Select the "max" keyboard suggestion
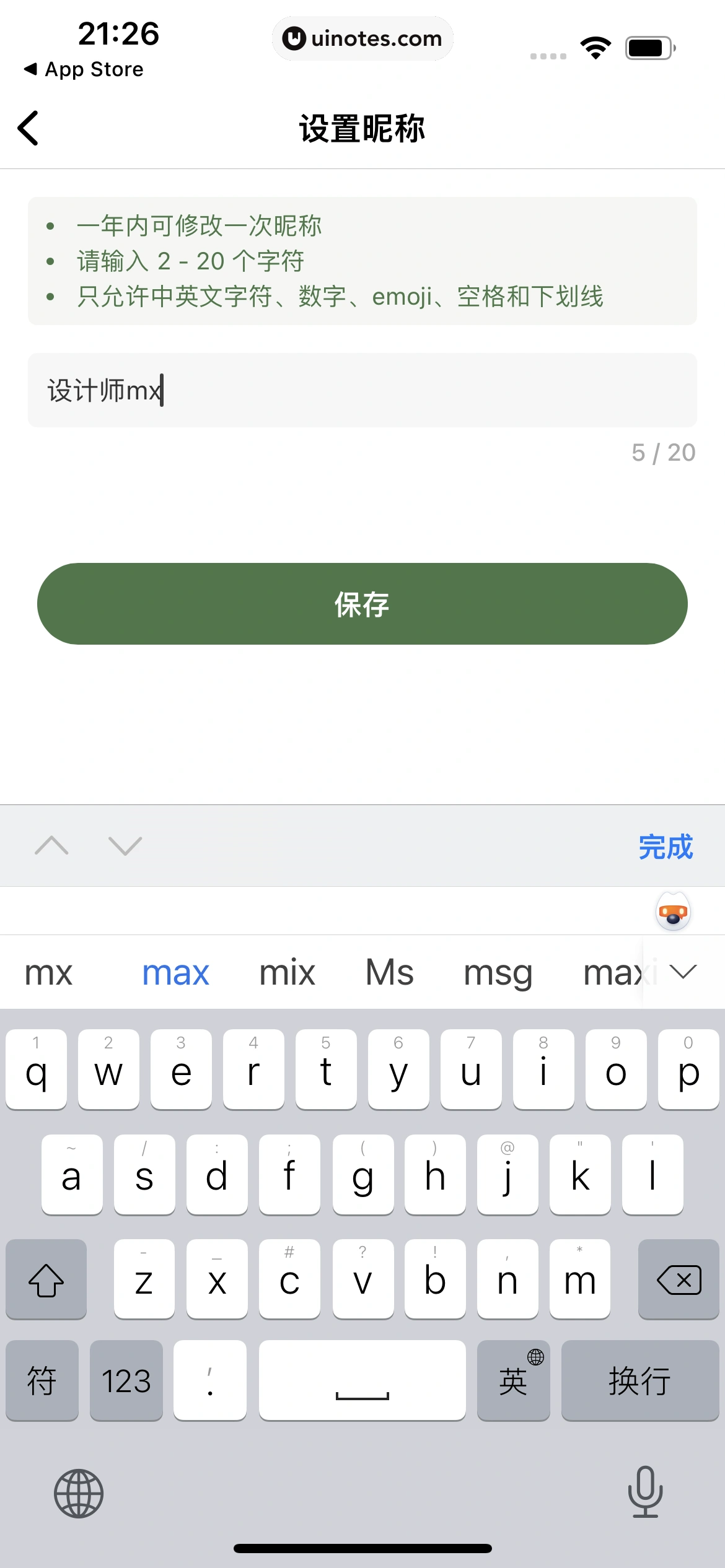 pyautogui.click(x=175, y=972)
